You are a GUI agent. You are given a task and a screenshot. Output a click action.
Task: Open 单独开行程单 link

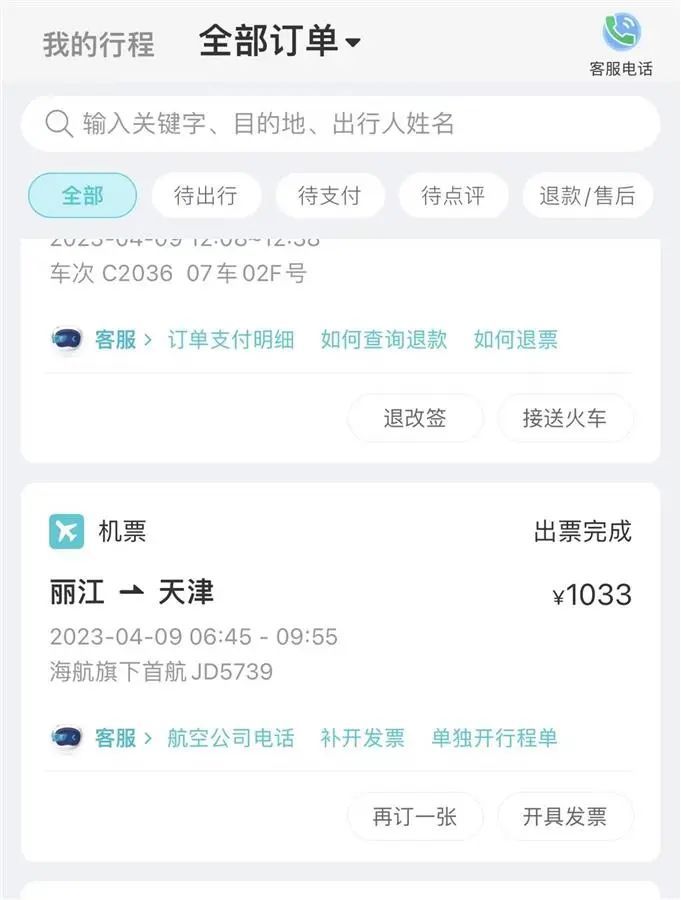click(x=494, y=738)
